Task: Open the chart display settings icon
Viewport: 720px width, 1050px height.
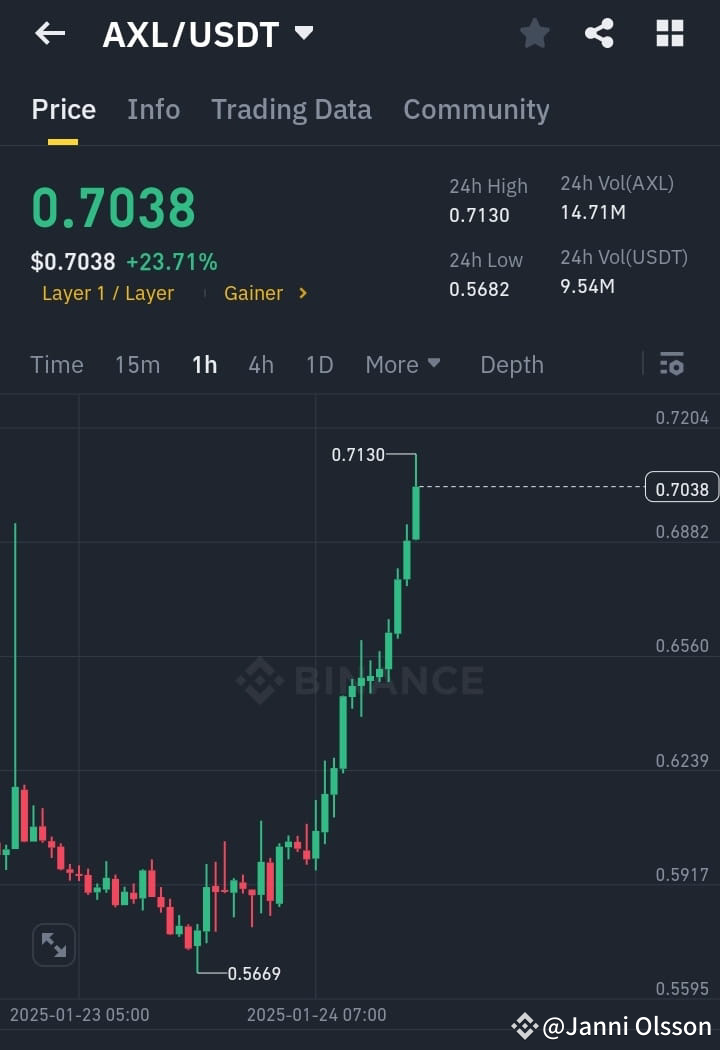Action: (x=671, y=365)
